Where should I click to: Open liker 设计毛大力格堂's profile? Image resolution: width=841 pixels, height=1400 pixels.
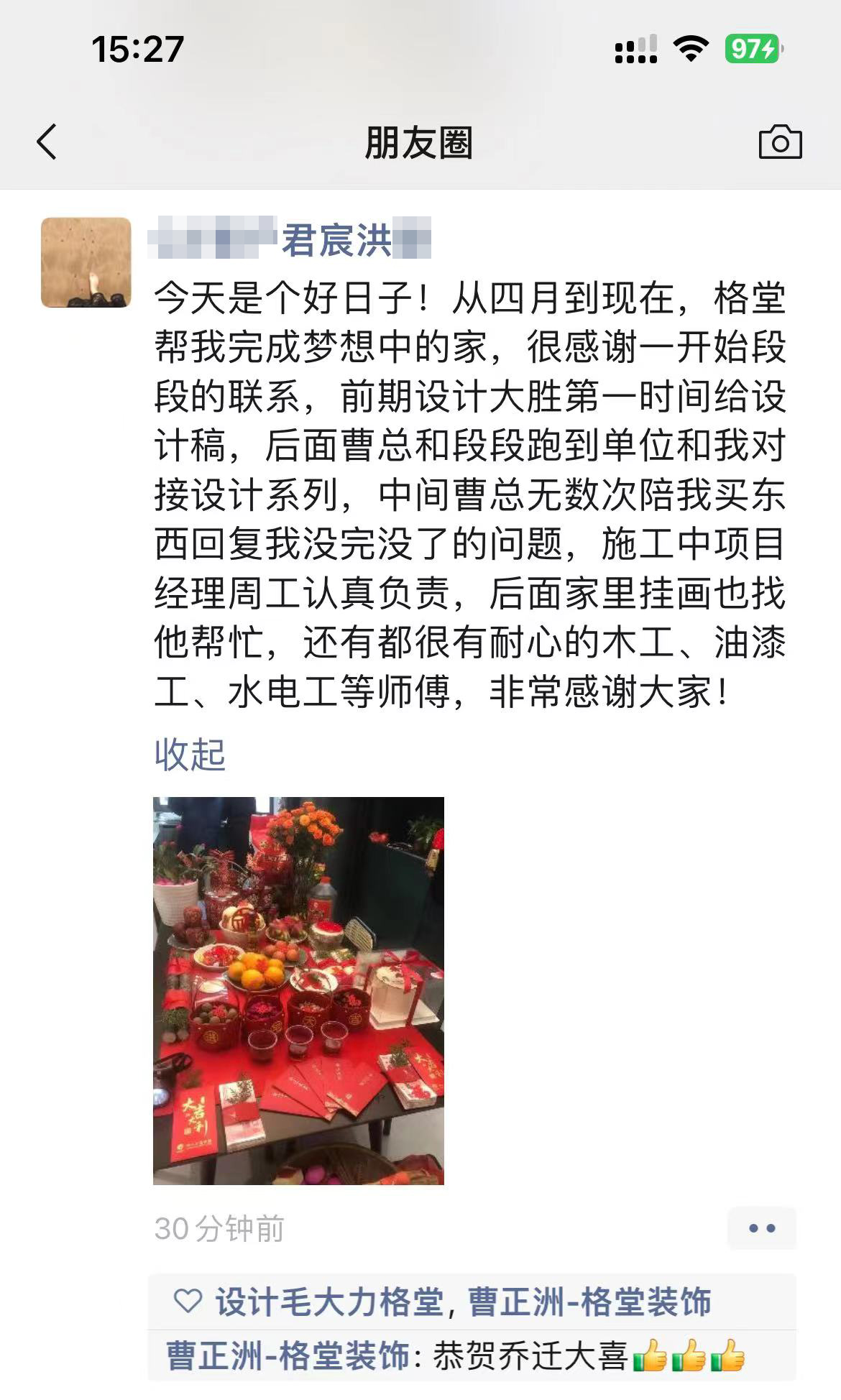pos(329,1302)
